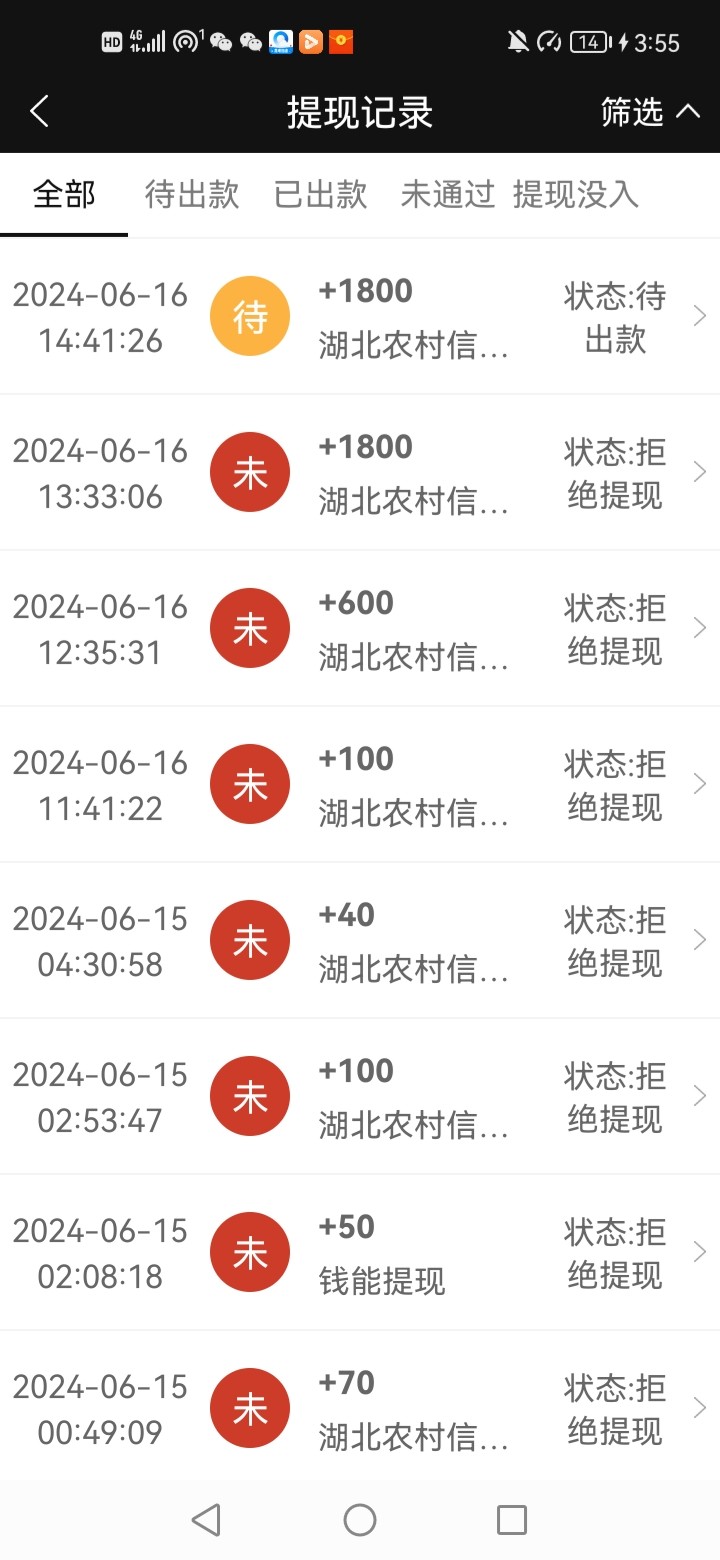Tap the 未 icon beside the +40 entry
Viewport: 720px width, 1560px height.
(x=249, y=939)
